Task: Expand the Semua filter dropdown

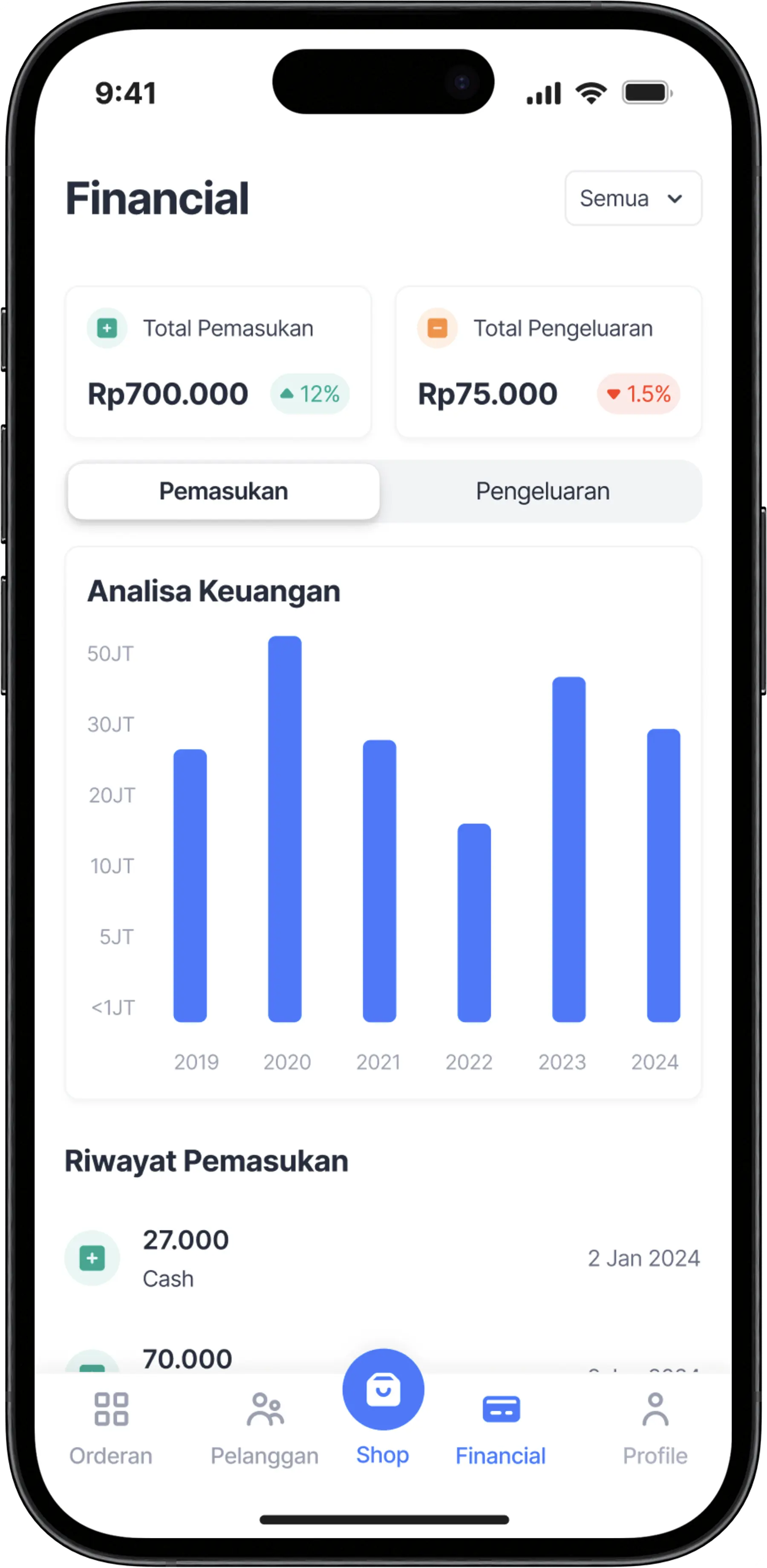Action: point(633,199)
